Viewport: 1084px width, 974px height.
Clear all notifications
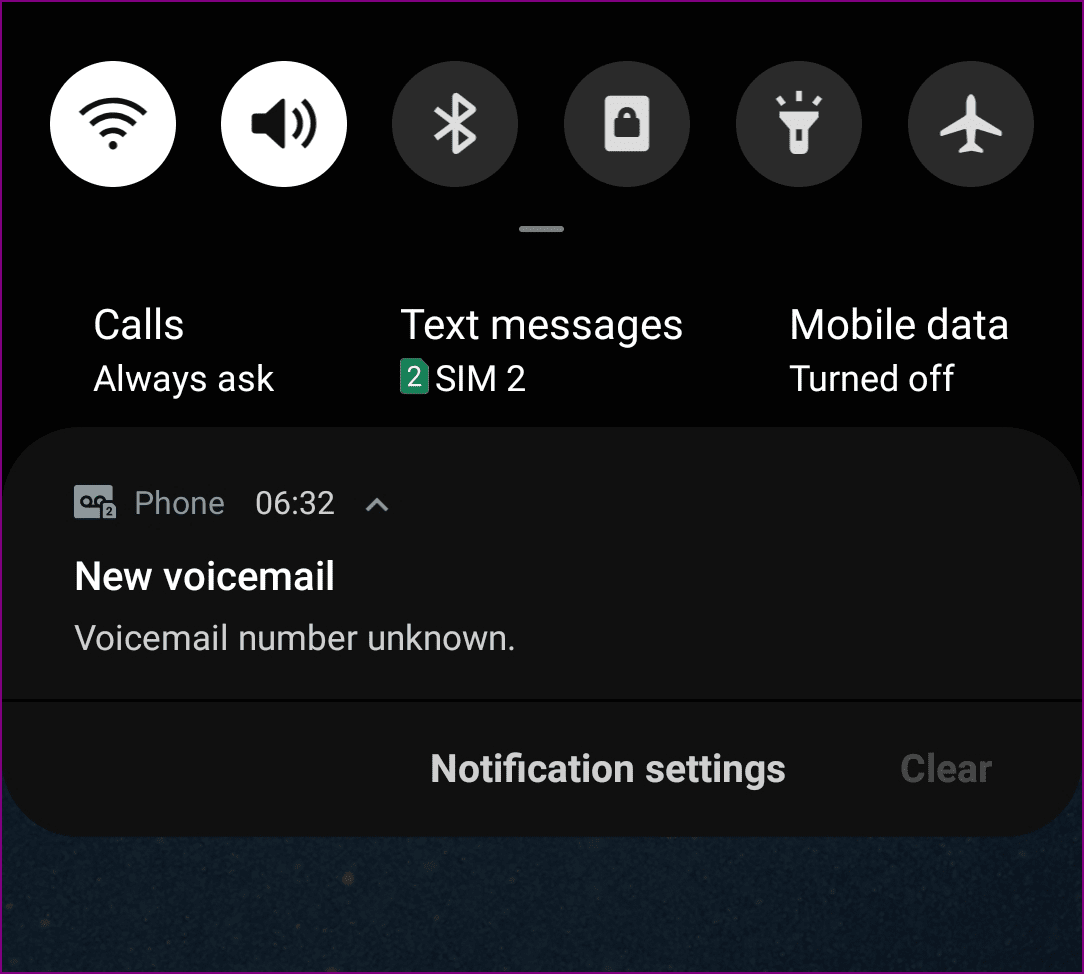945,769
